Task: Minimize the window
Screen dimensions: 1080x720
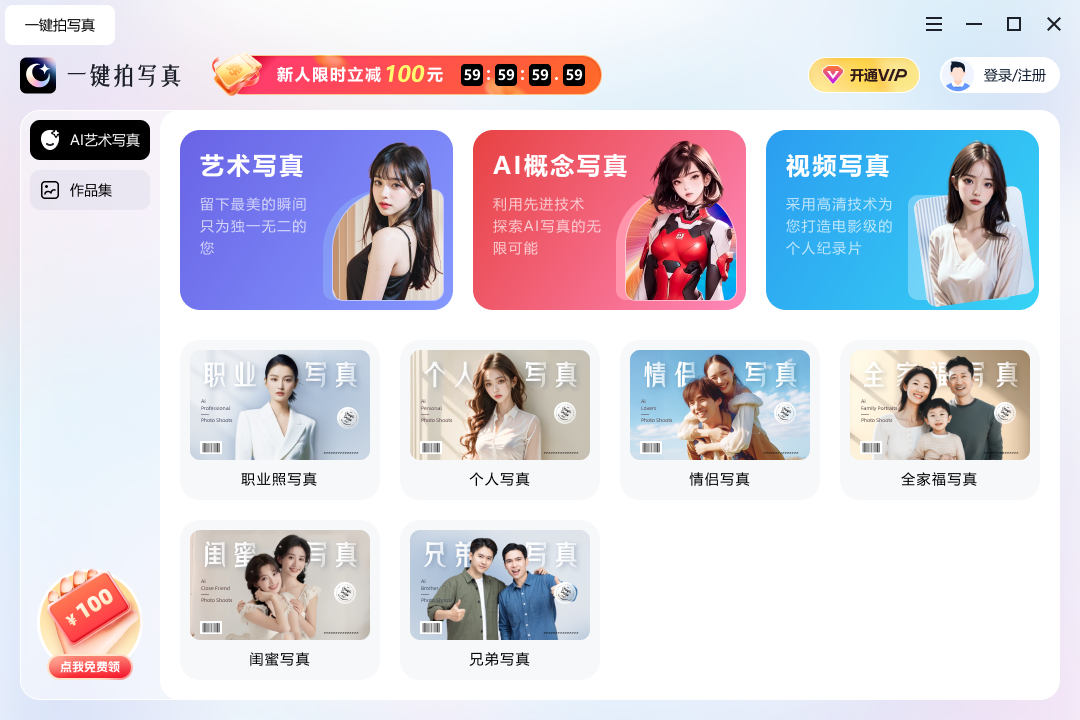Action: click(974, 24)
